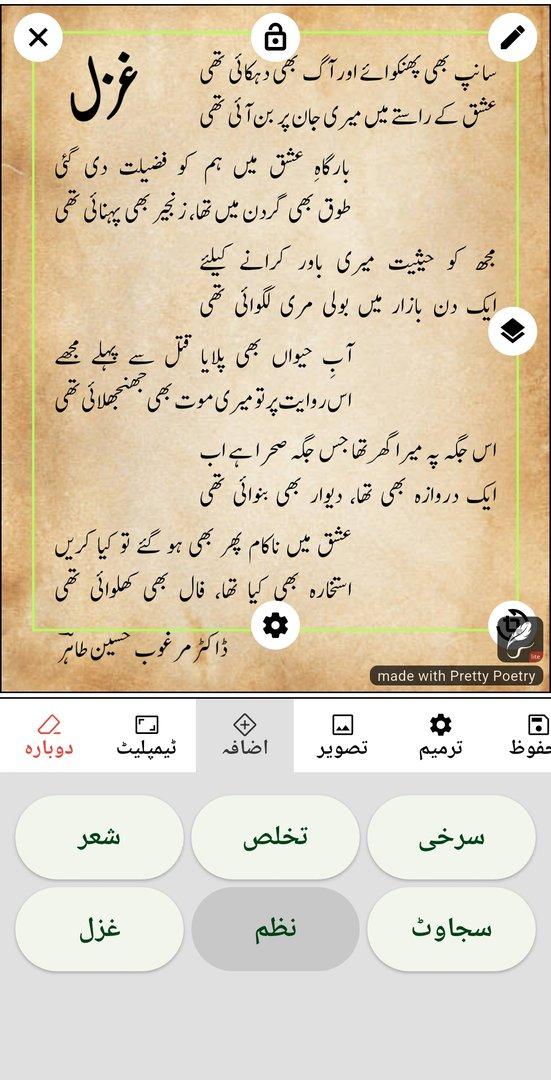Open the ترمیم edit tab
Viewport: 551px width, 1080px height.
pyautogui.click(x=440, y=736)
